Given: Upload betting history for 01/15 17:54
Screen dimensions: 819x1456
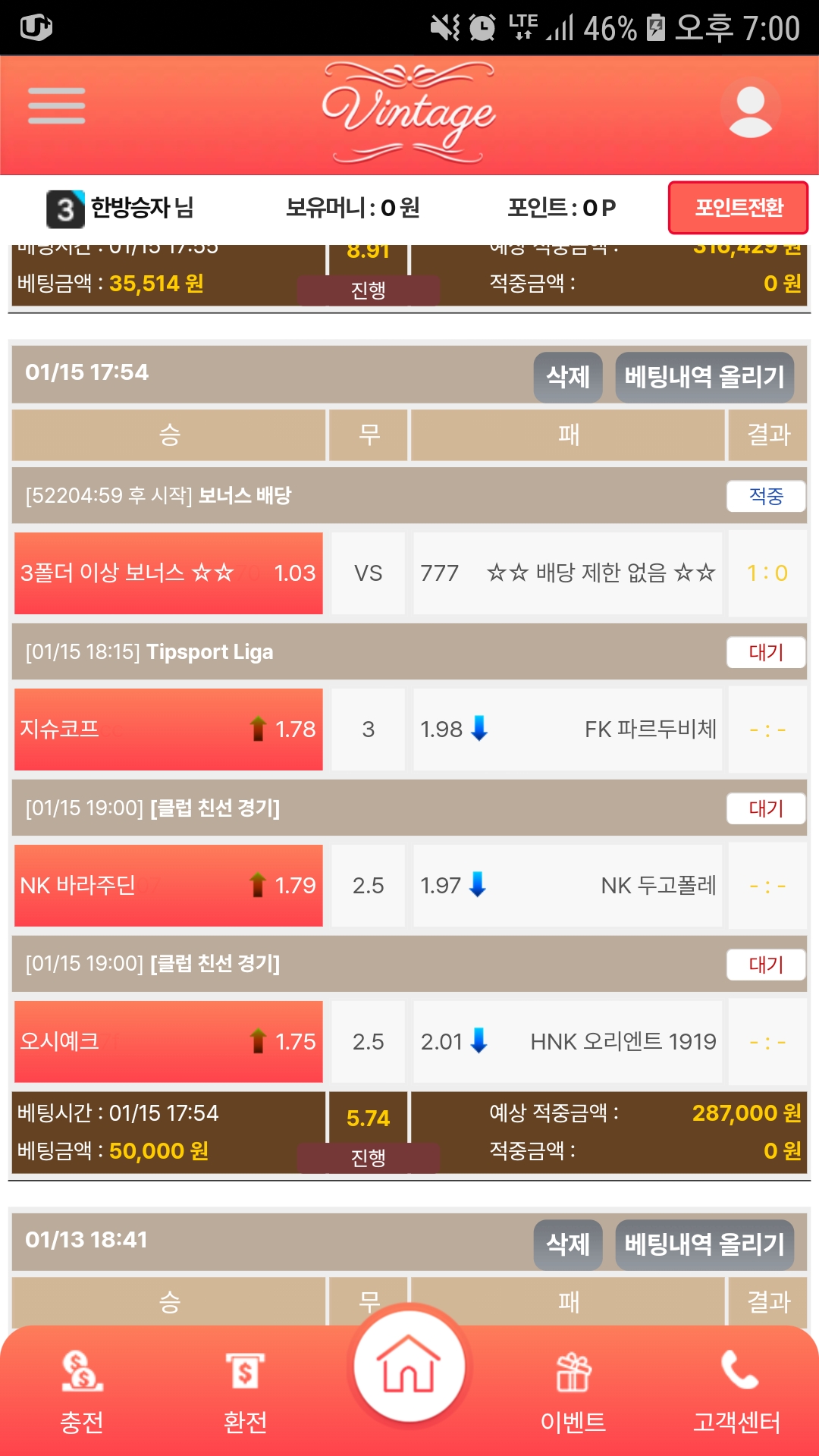Looking at the screenshot, I should point(704,377).
